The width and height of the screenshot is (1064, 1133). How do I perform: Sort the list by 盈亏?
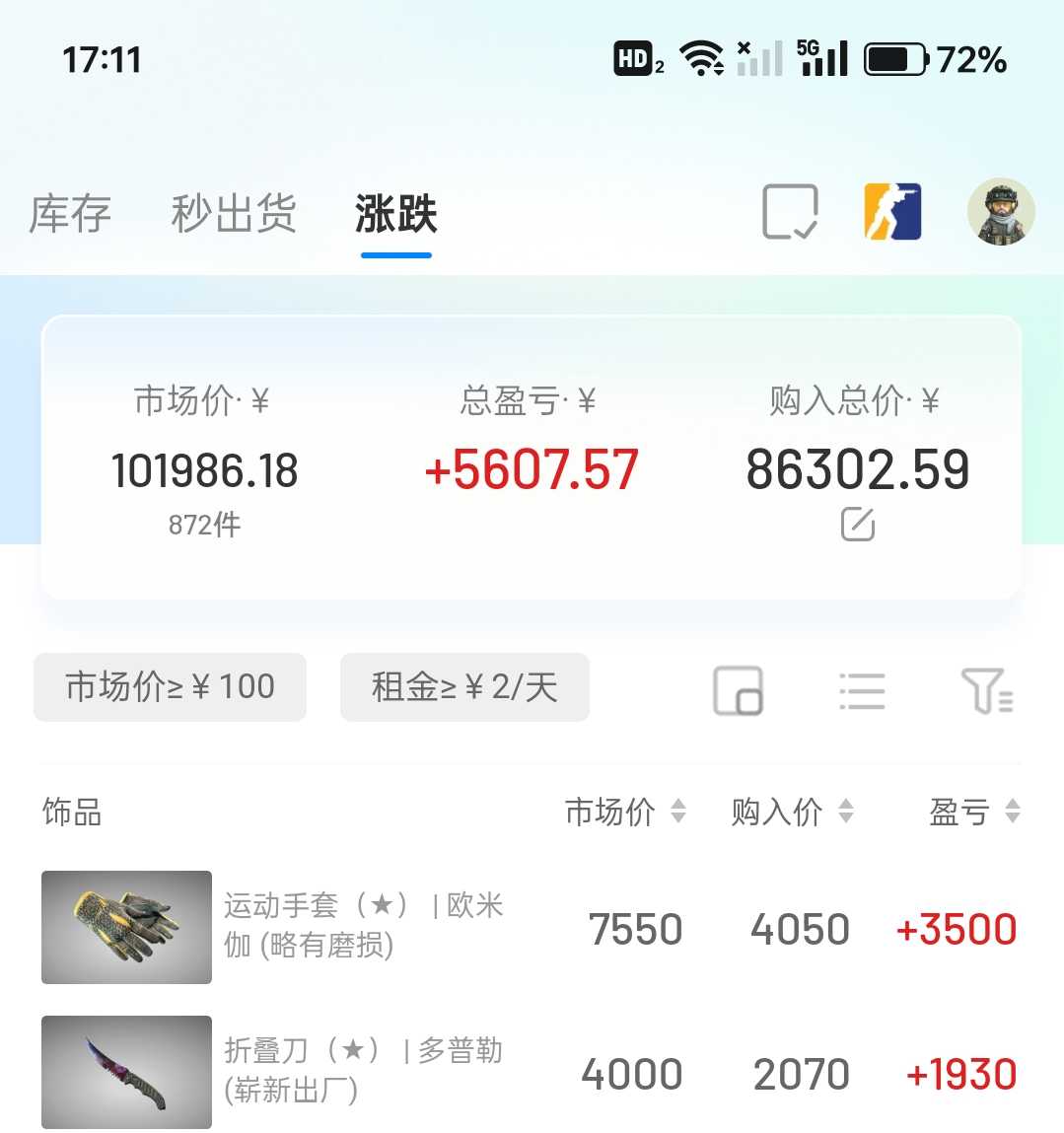tap(973, 812)
